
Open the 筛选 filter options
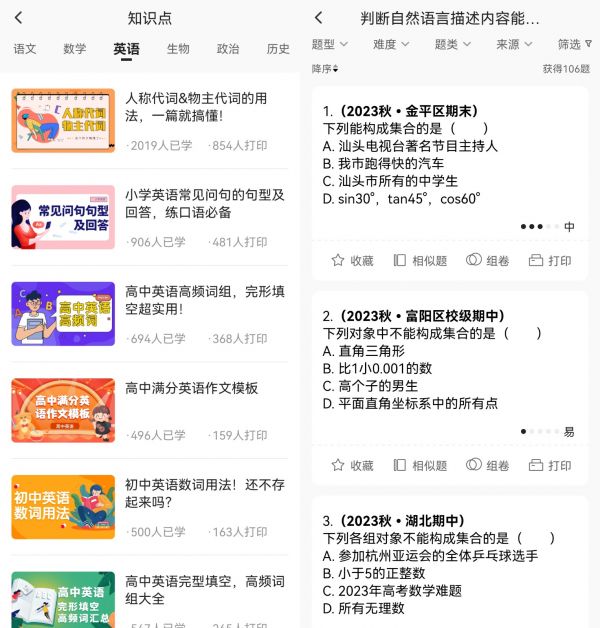click(574, 45)
